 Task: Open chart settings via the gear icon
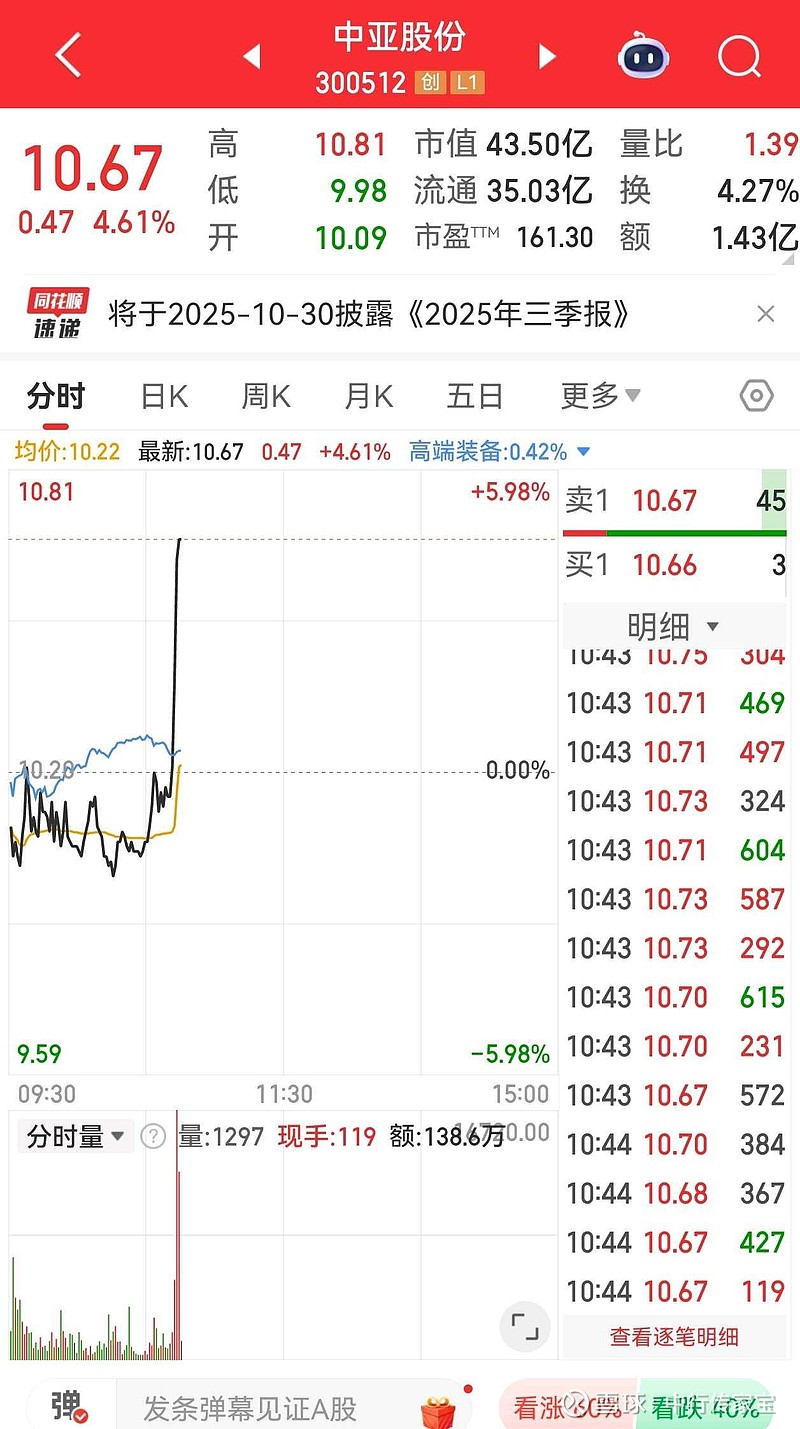point(755,396)
